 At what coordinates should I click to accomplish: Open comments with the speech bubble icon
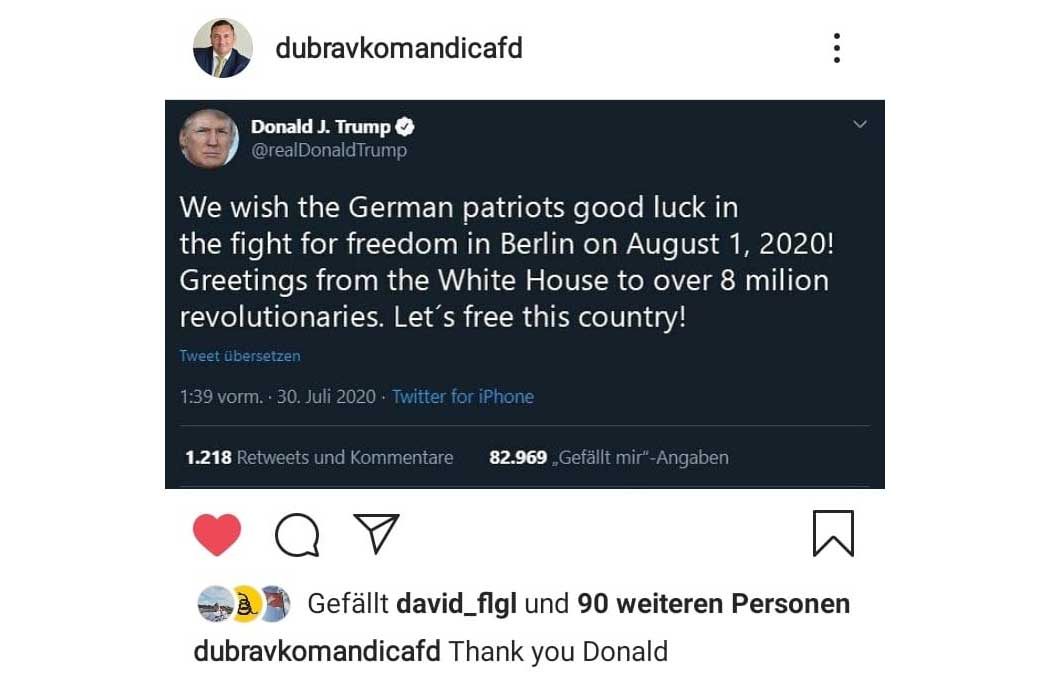[297, 535]
